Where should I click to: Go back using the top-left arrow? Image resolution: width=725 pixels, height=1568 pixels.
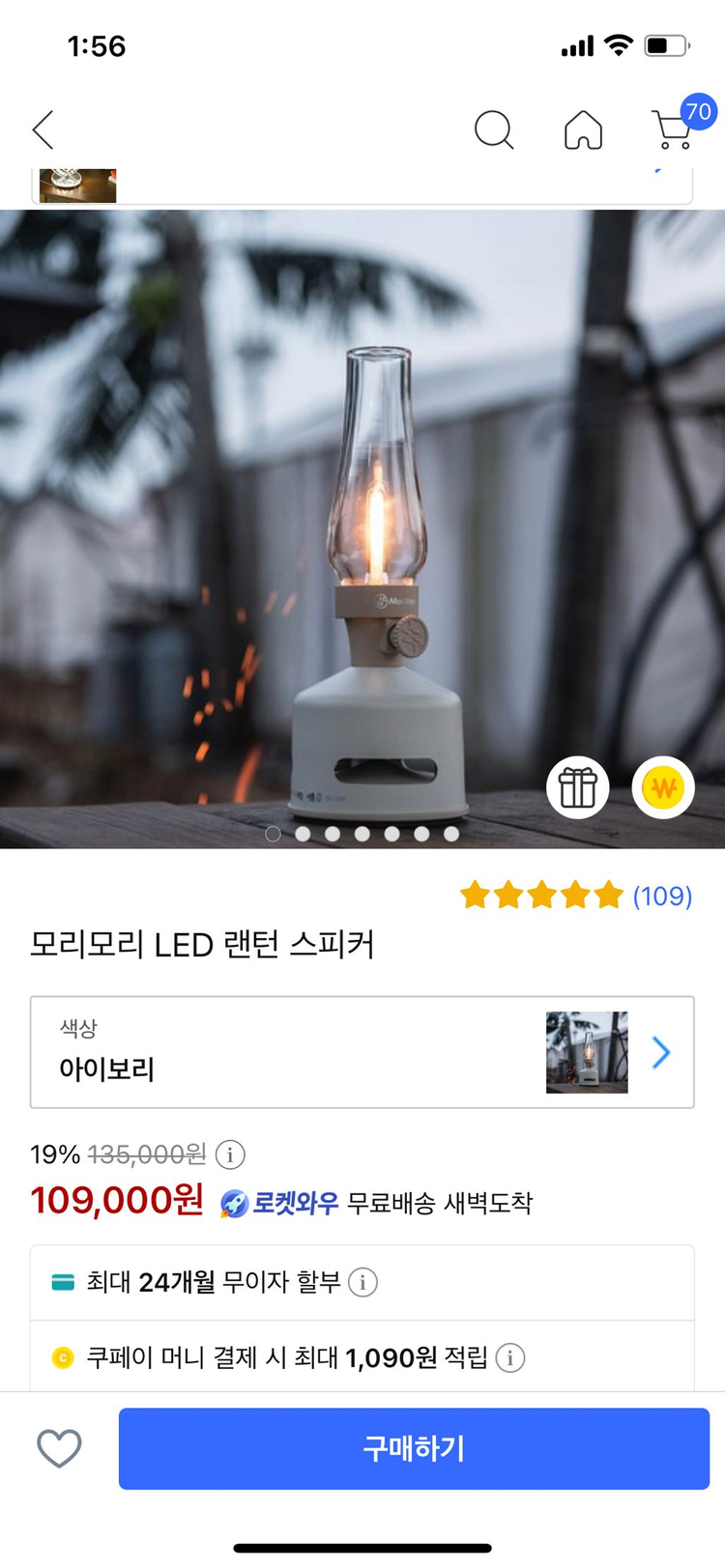click(x=43, y=129)
